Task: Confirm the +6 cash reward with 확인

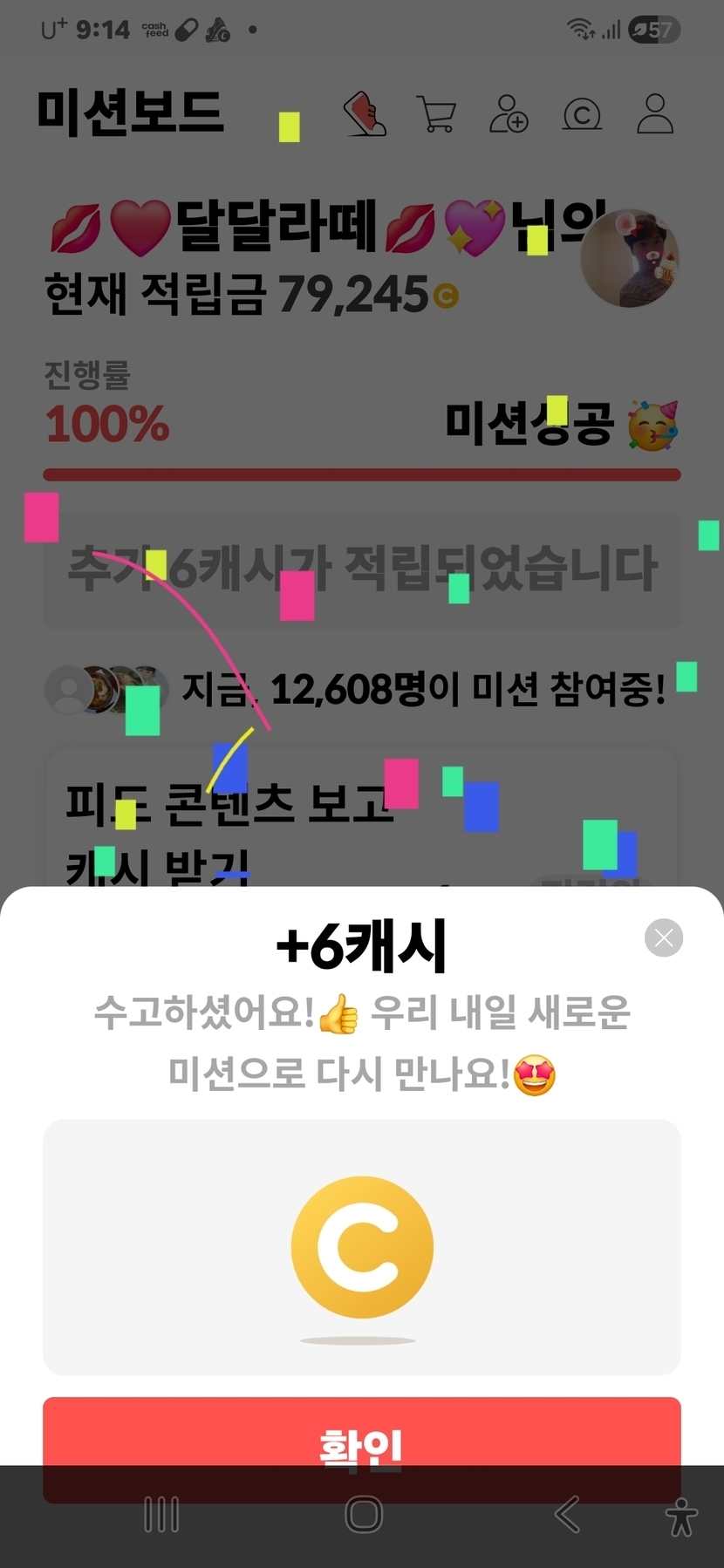Action: (x=361, y=1448)
